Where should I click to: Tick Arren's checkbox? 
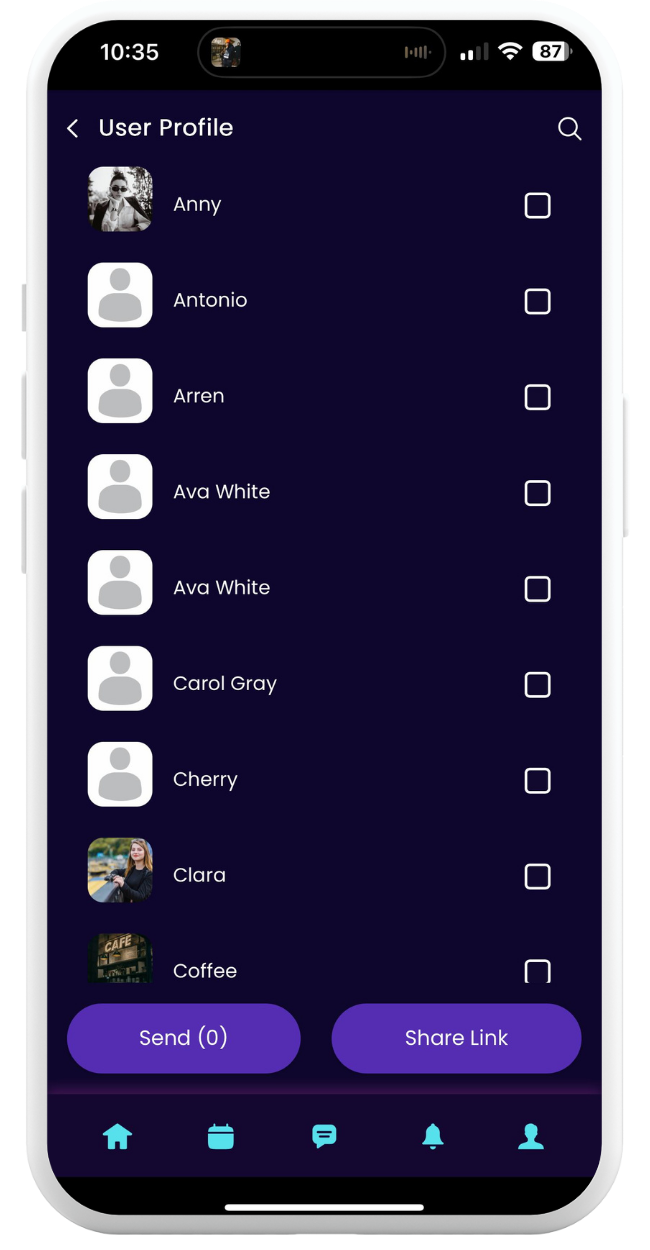[x=537, y=397]
